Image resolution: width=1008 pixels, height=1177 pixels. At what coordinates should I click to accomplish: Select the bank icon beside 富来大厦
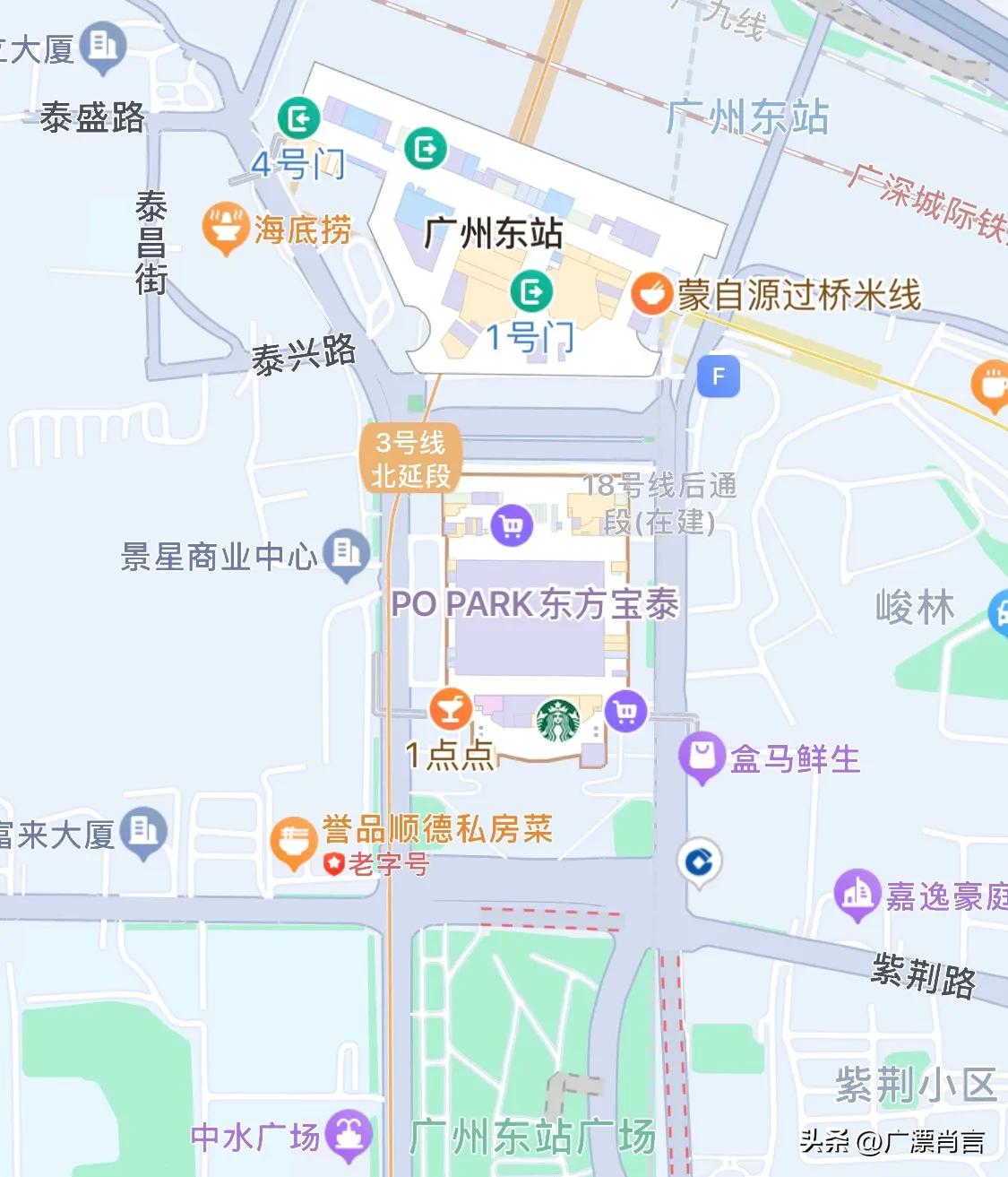(142, 829)
